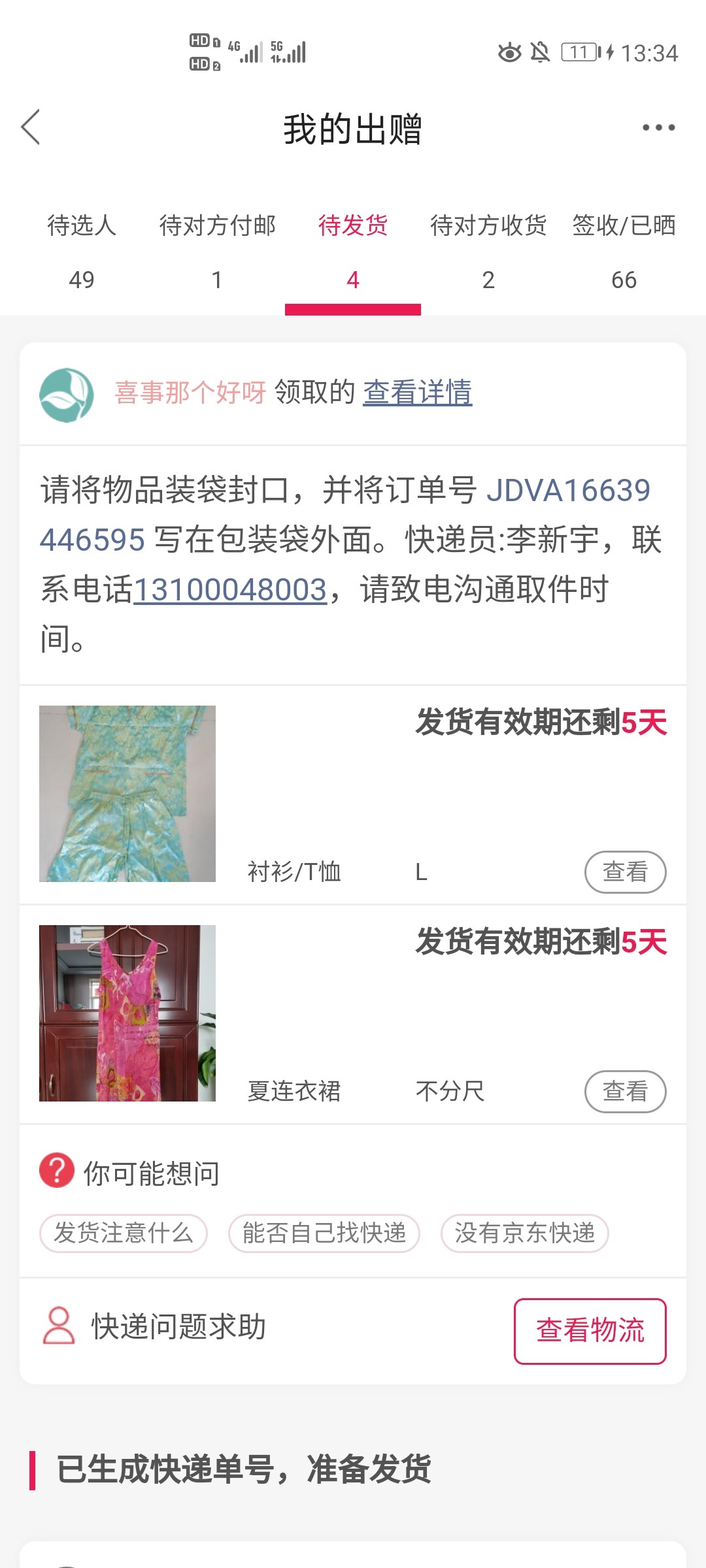Select the 待发货 tab
Image resolution: width=706 pixels, height=1568 pixels.
[x=353, y=251]
